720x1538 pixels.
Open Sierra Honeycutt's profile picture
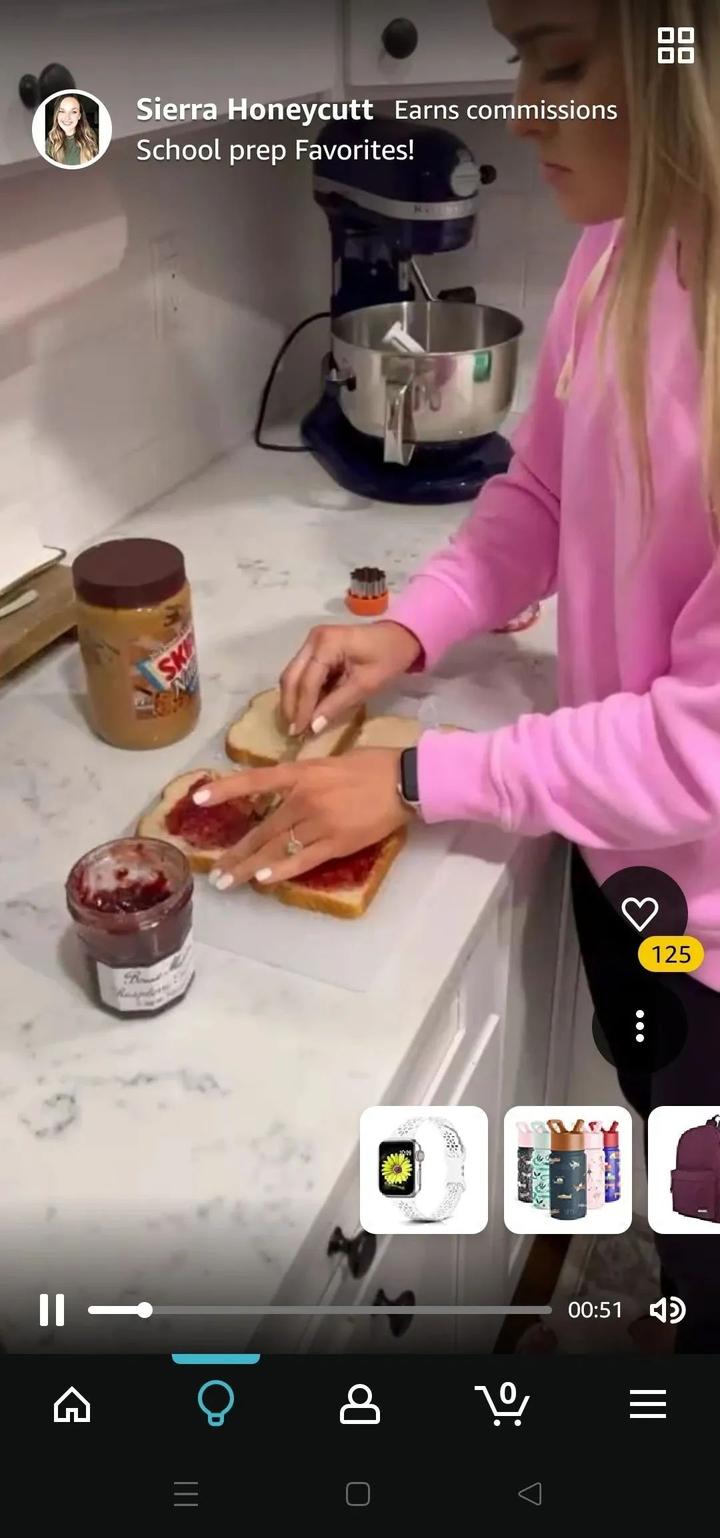click(72, 130)
